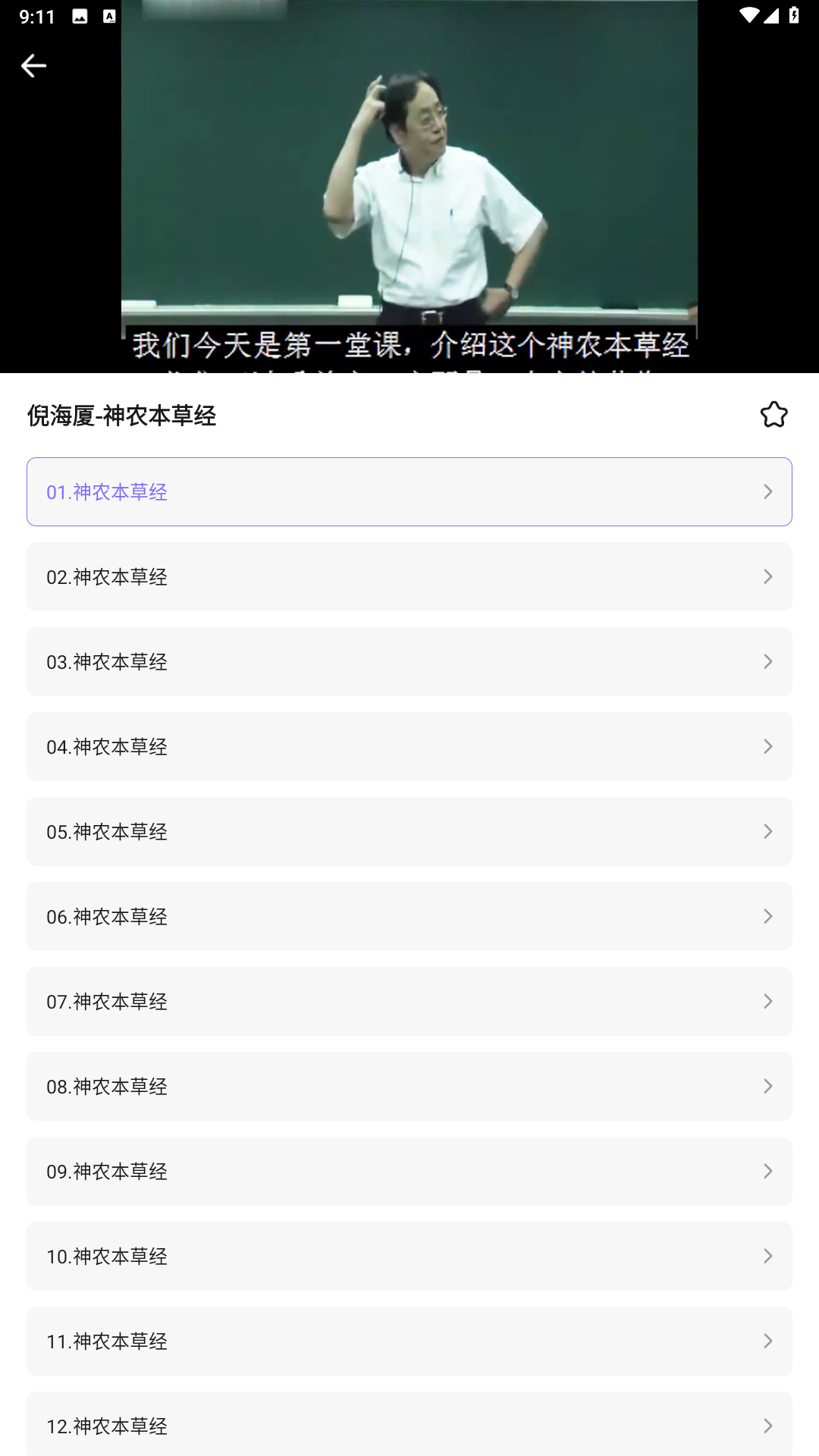Screen dimensions: 819x1456
Task: Choose episode 06.神农本草经
Action: point(409,916)
